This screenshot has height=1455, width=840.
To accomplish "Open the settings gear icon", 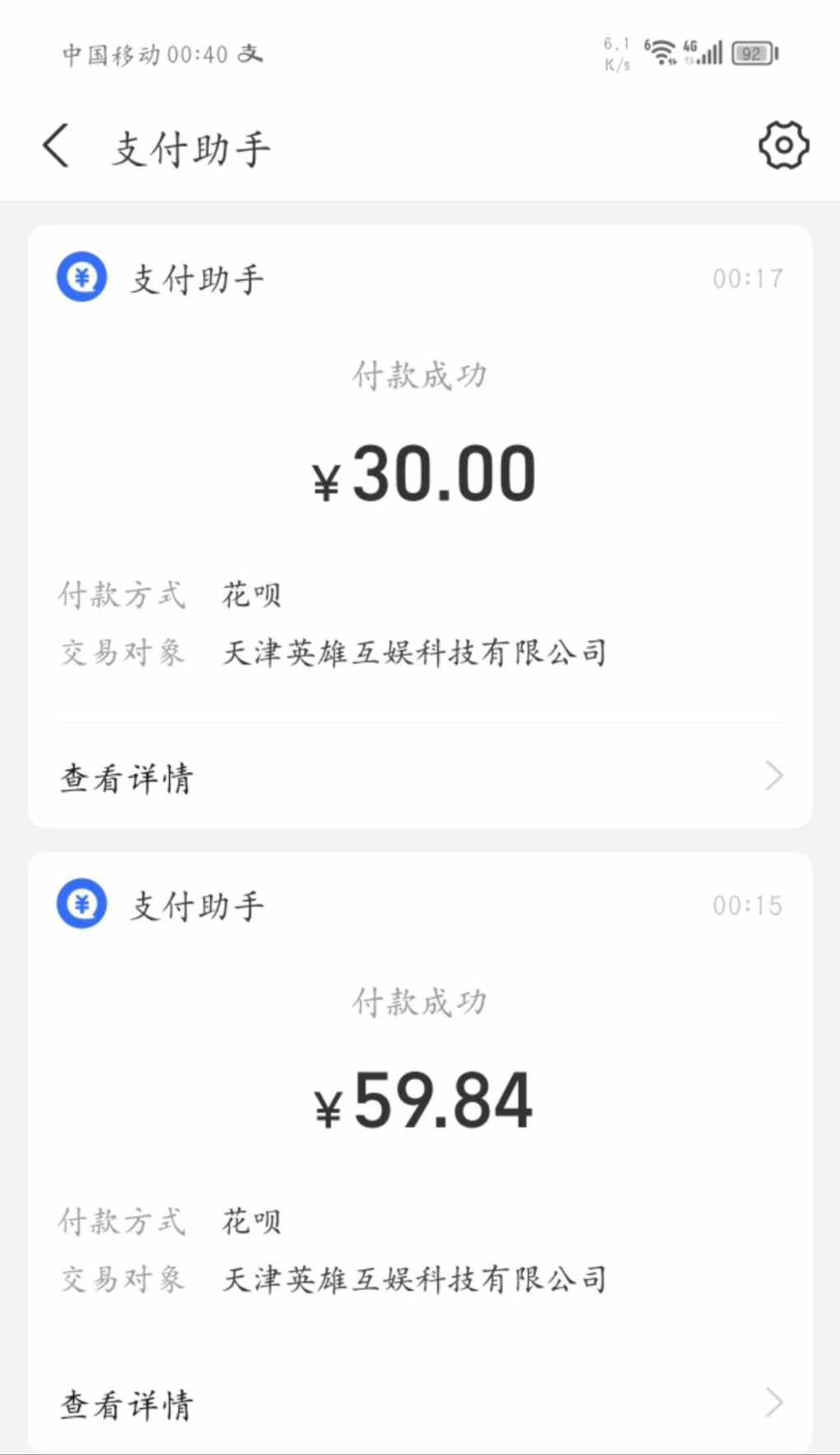I will point(783,146).
